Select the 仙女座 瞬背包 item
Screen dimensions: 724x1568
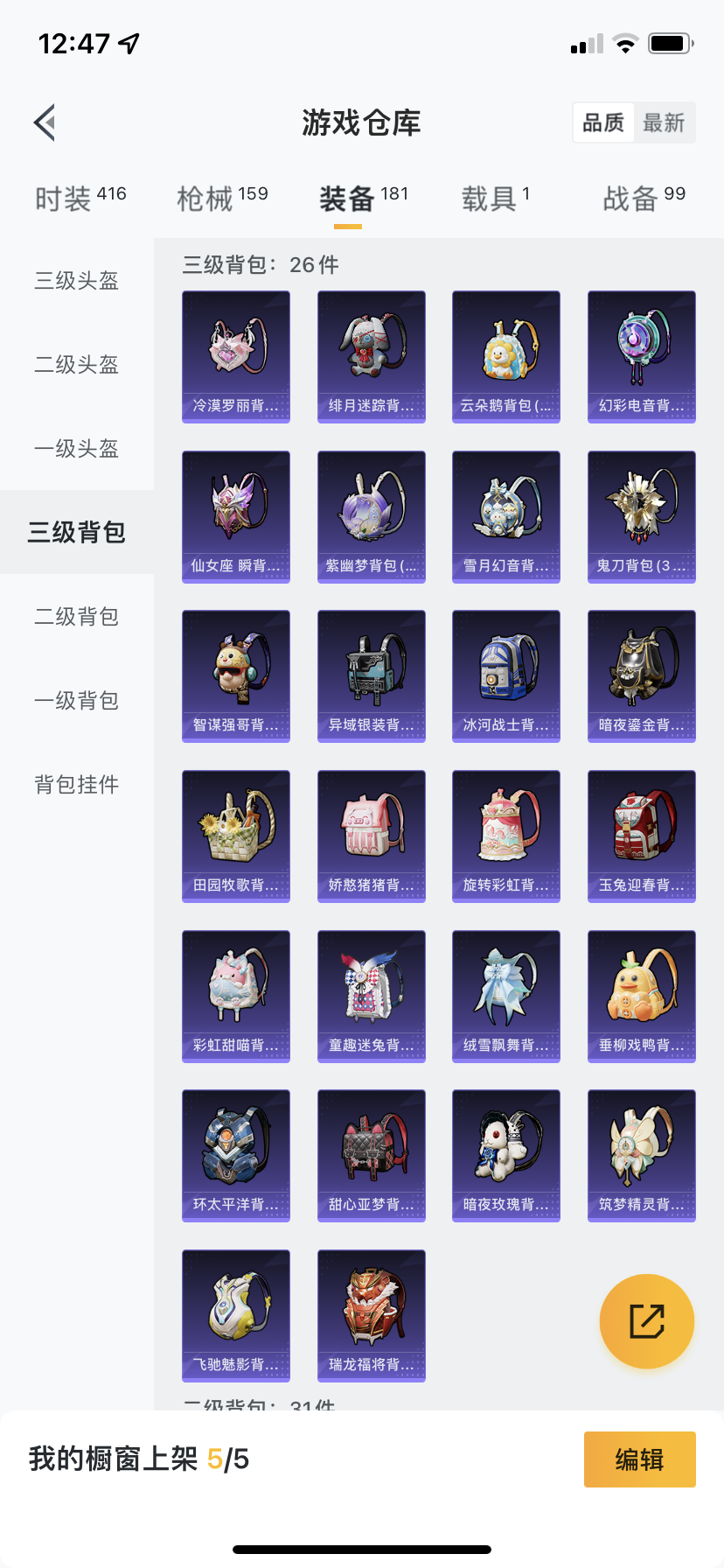tap(235, 516)
